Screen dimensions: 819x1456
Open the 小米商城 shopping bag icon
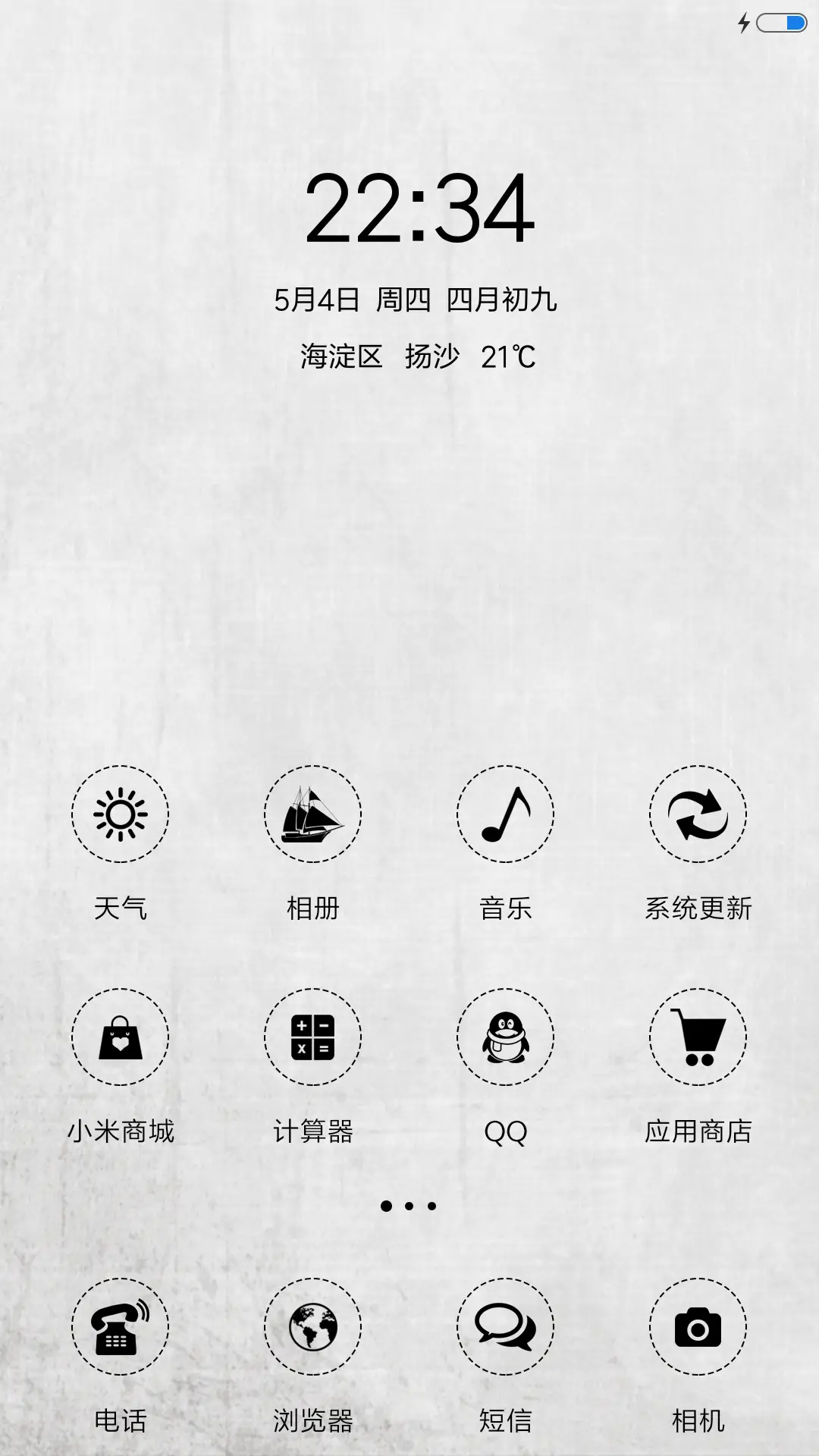(121, 1037)
